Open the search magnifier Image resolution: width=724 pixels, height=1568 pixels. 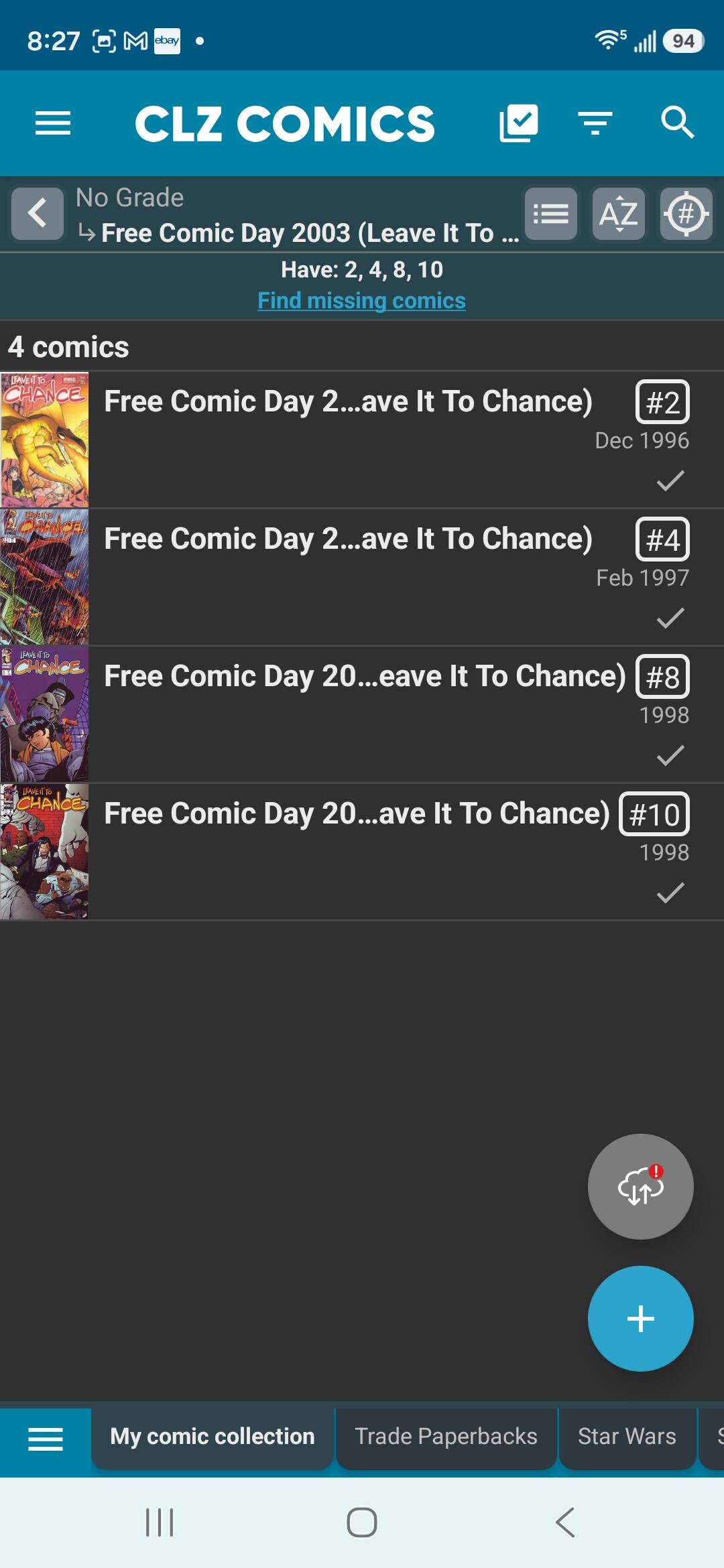pos(677,123)
